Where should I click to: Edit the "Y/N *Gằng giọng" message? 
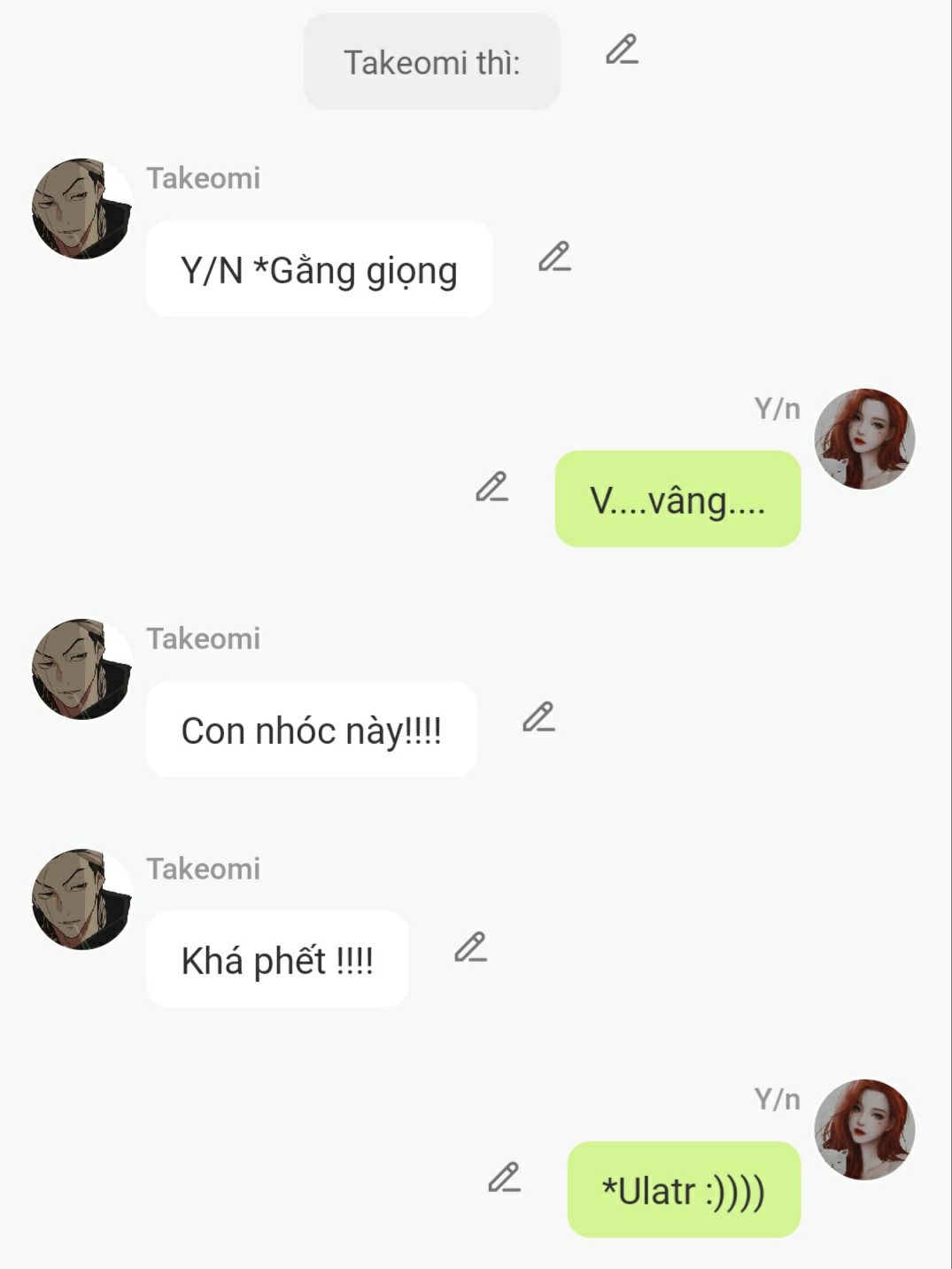point(554,257)
